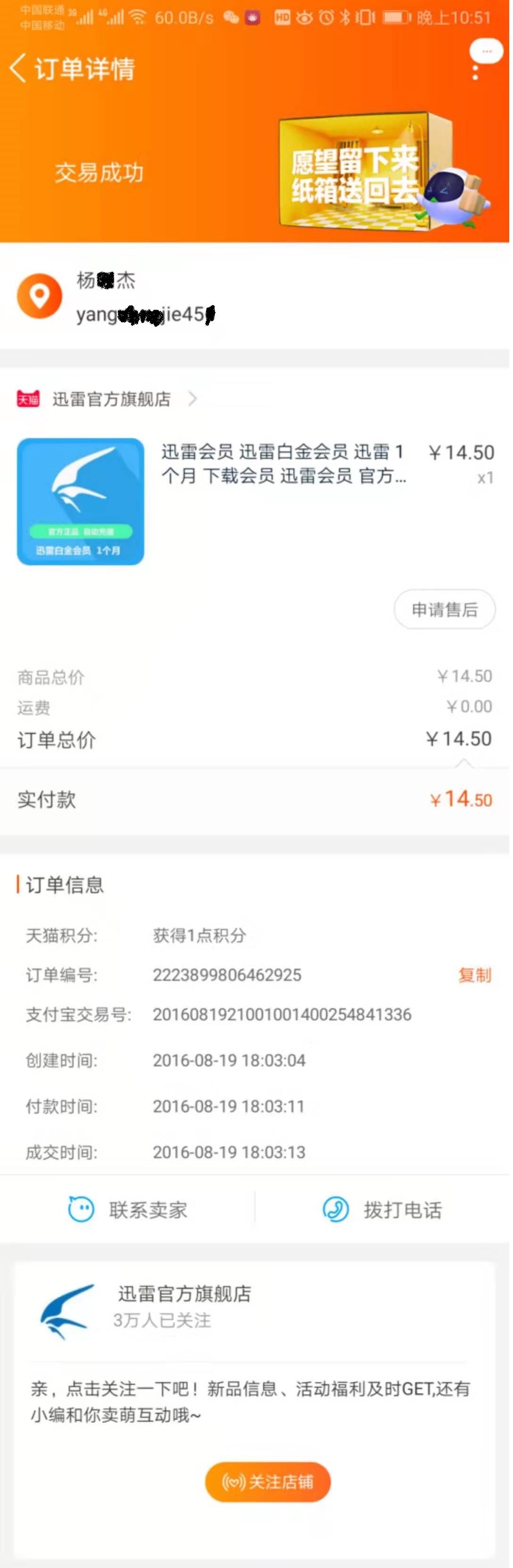Follow the store with 关注店铺
This screenshot has height=1568, width=513.
pyautogui.click(x=267, y=1482)
